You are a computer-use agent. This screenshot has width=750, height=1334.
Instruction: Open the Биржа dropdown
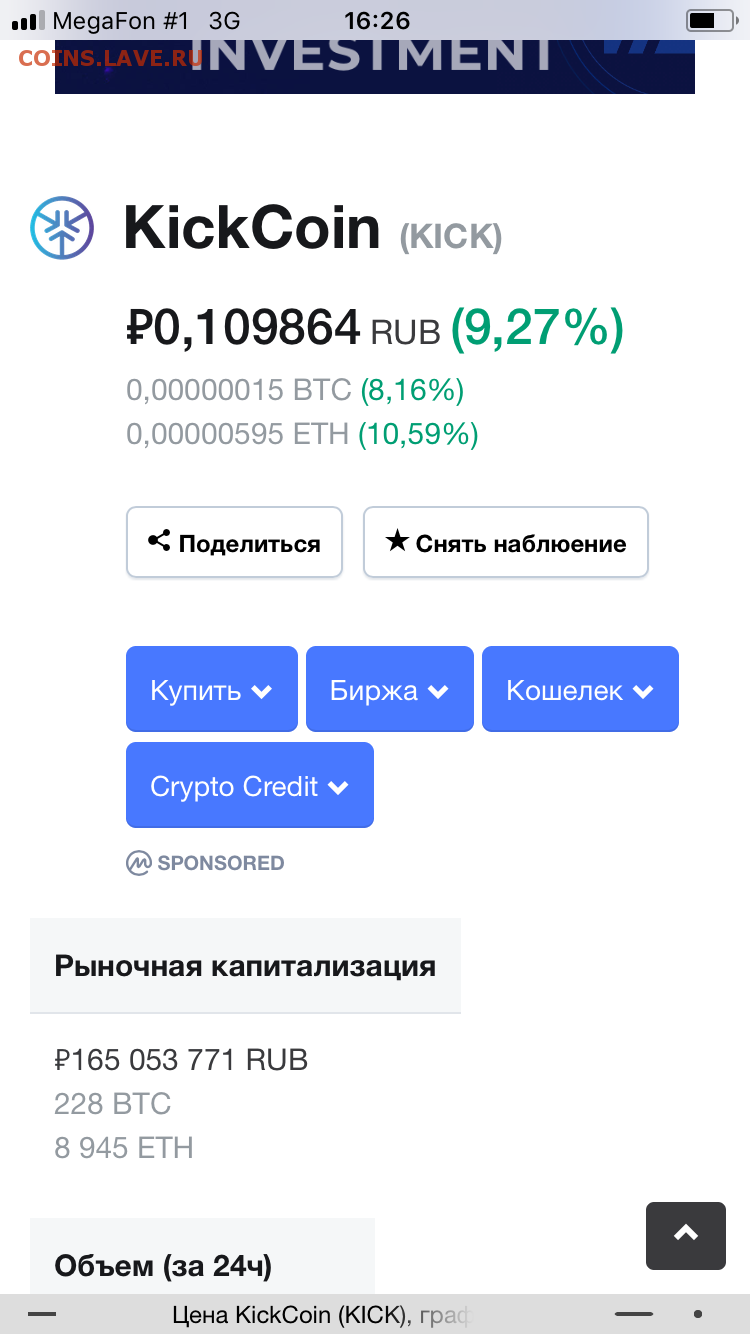pyautogui.click(x=390, y=689)
